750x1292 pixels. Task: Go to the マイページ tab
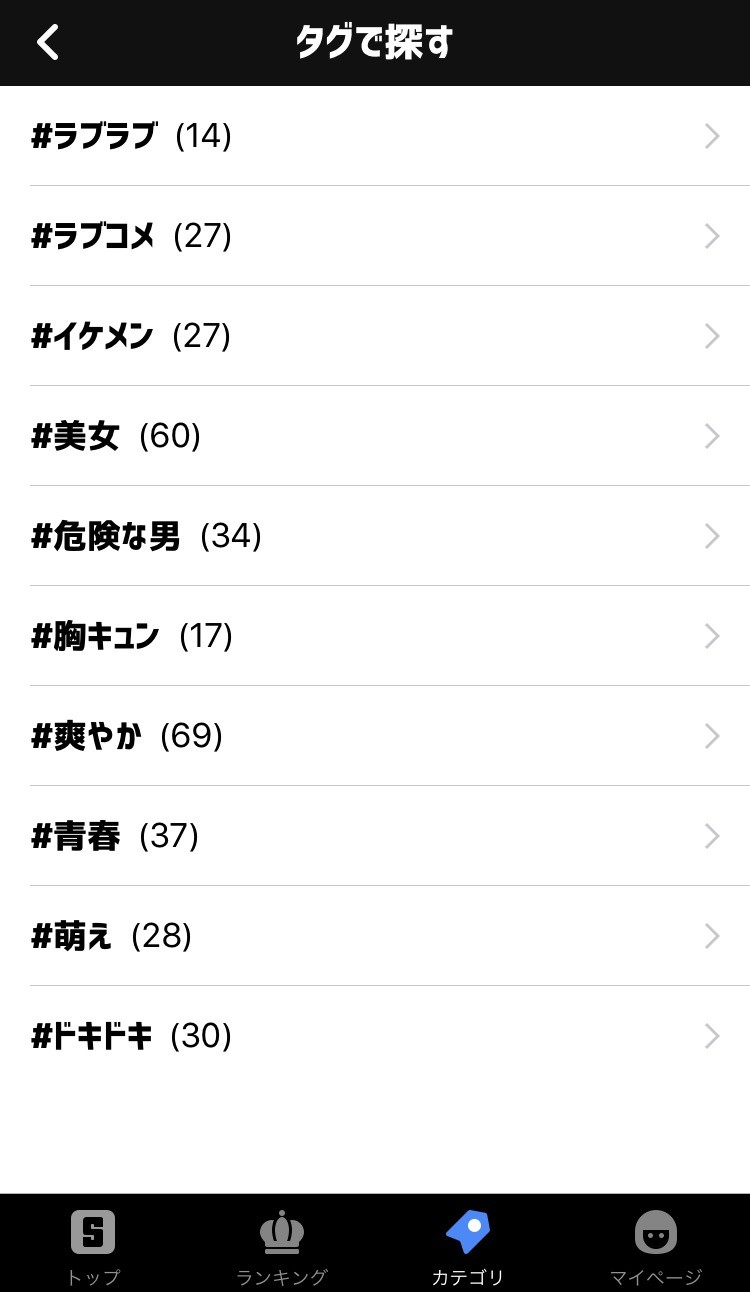pos(656,1245)
